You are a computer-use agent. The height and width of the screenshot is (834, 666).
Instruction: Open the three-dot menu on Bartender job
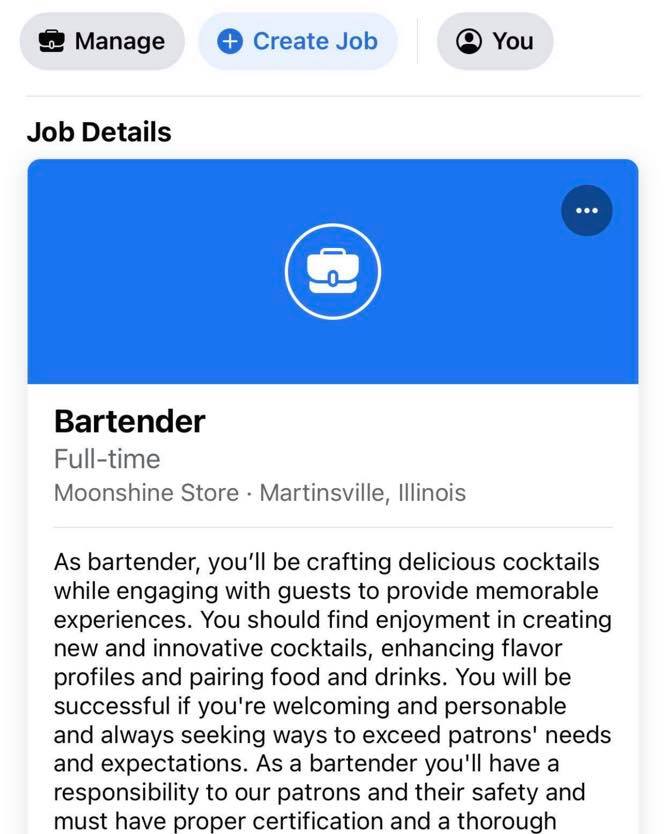[586, 211]
